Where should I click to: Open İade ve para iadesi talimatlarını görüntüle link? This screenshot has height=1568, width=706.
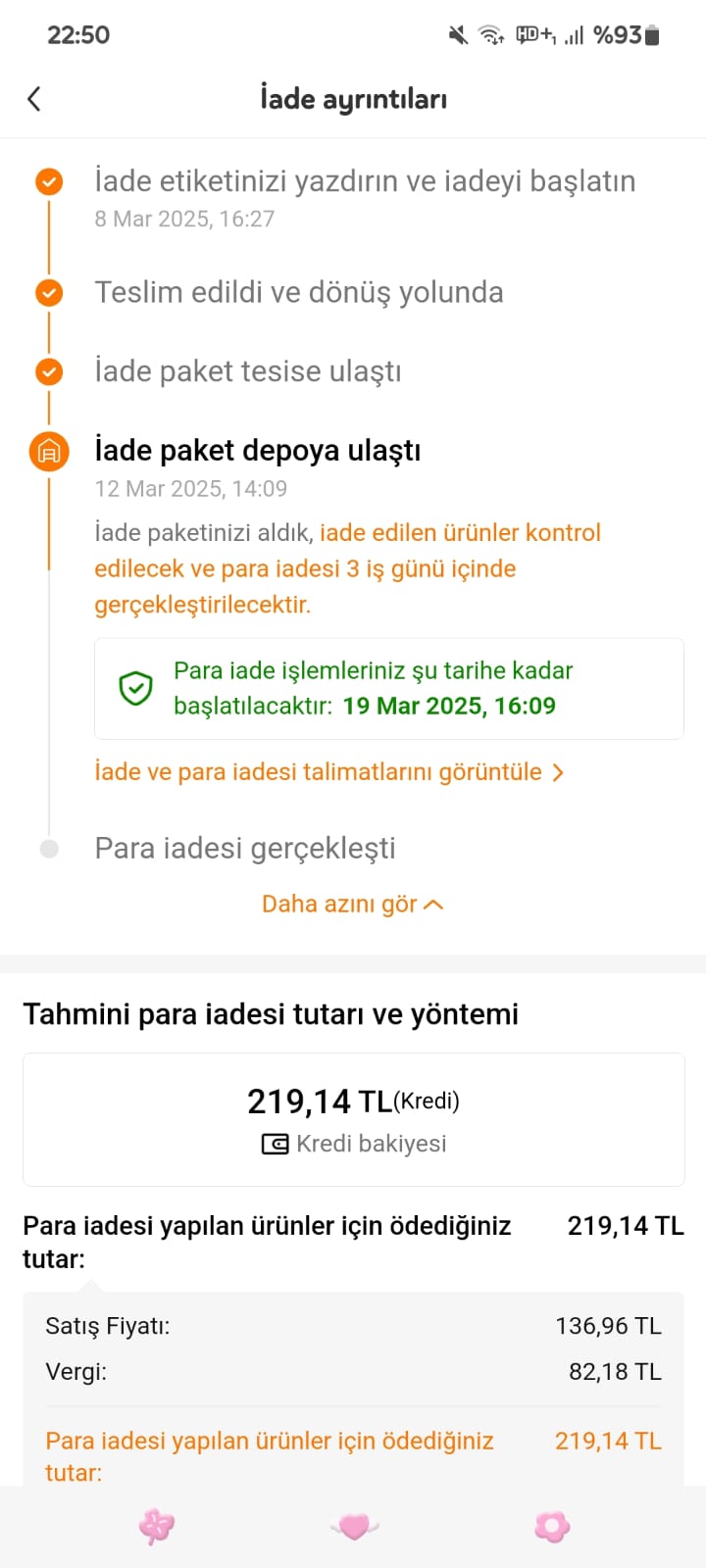click(x=329, y=772)
